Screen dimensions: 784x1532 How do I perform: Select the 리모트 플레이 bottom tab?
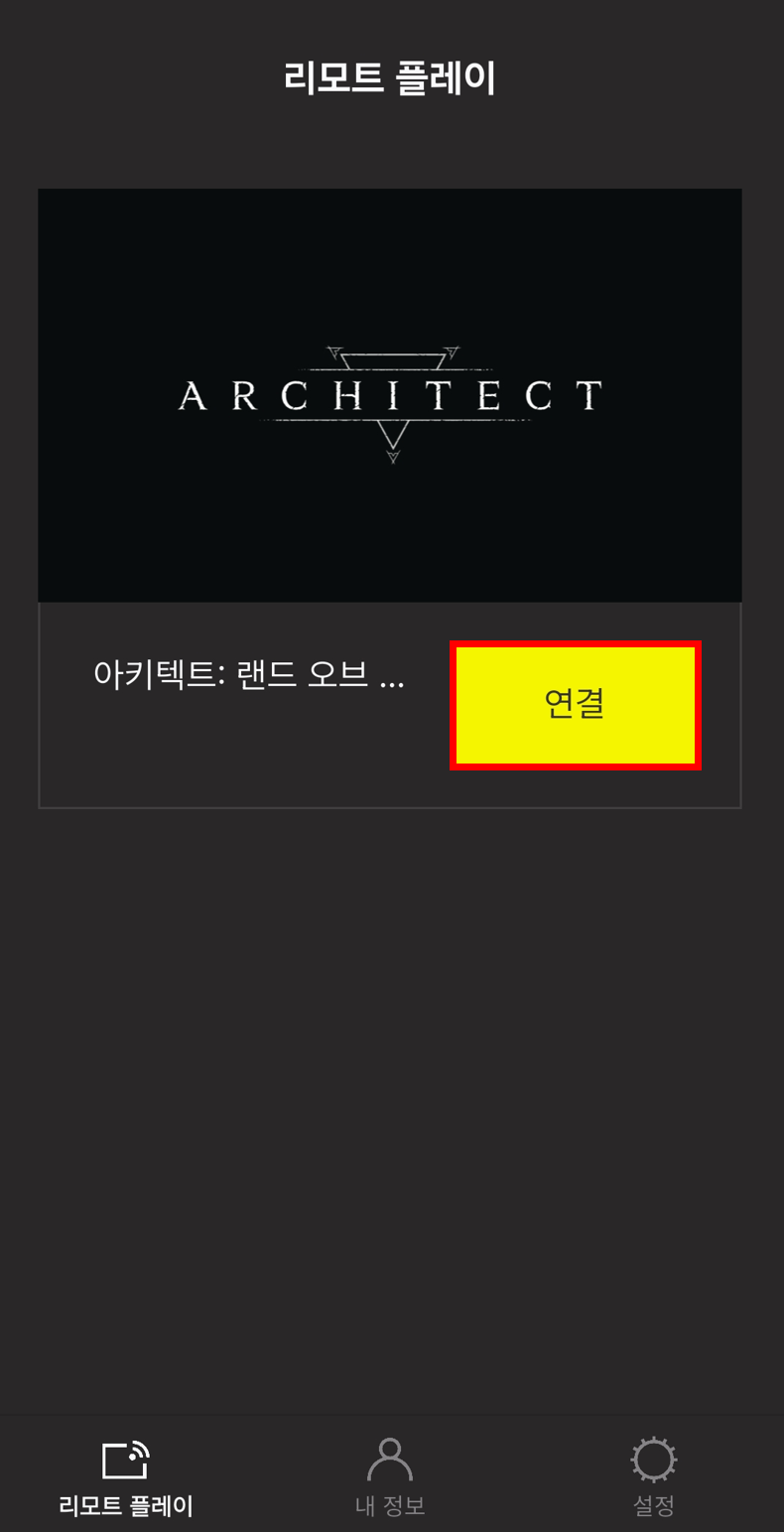coord(126,1476)
